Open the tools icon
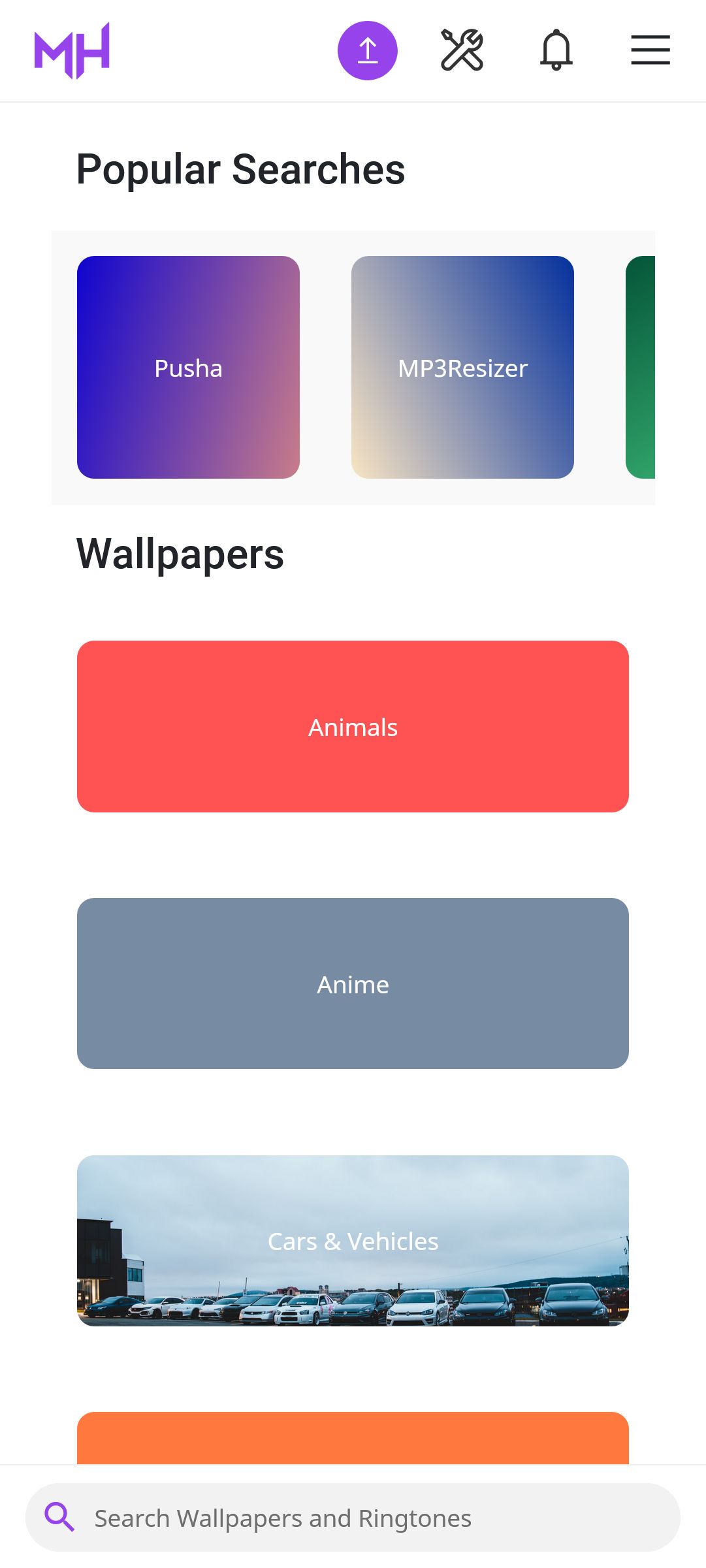The width and height of the screenshot is (706, 1568). [x=462, y=50]
